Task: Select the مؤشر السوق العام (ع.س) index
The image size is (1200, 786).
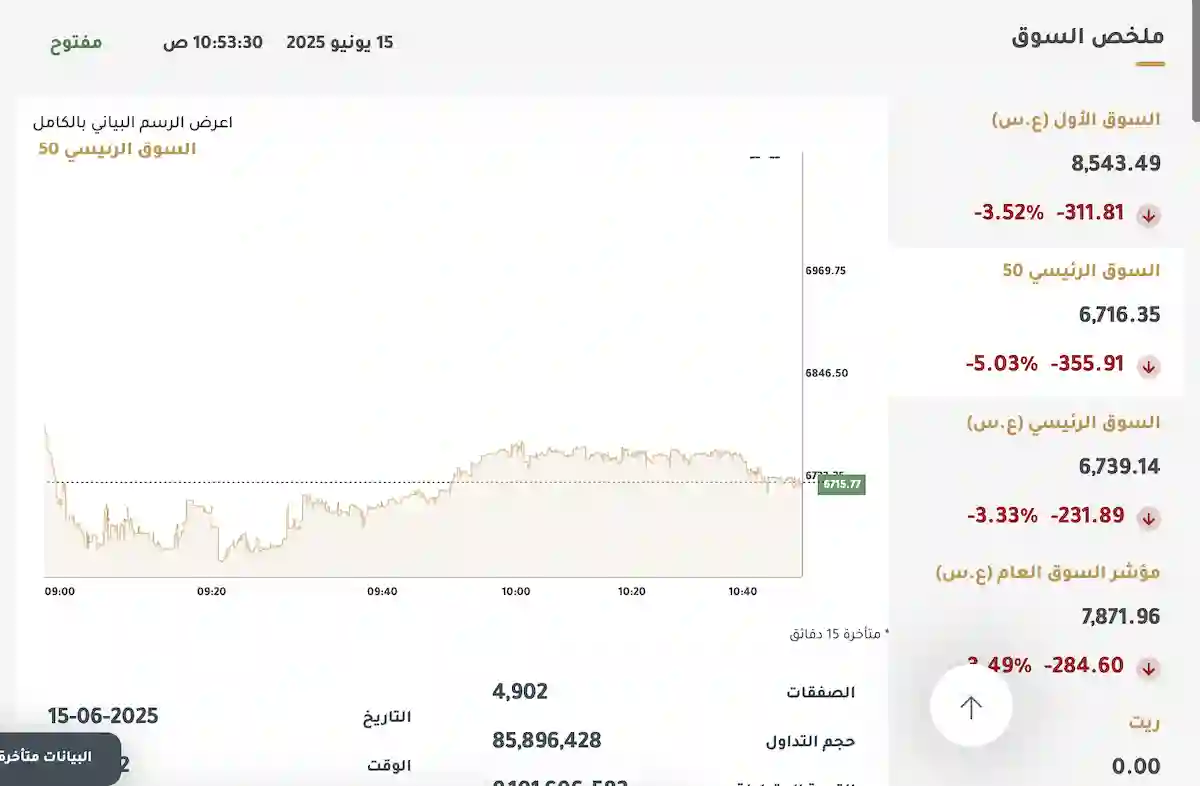Action: pyautogui.click(x=1048, y=573)
